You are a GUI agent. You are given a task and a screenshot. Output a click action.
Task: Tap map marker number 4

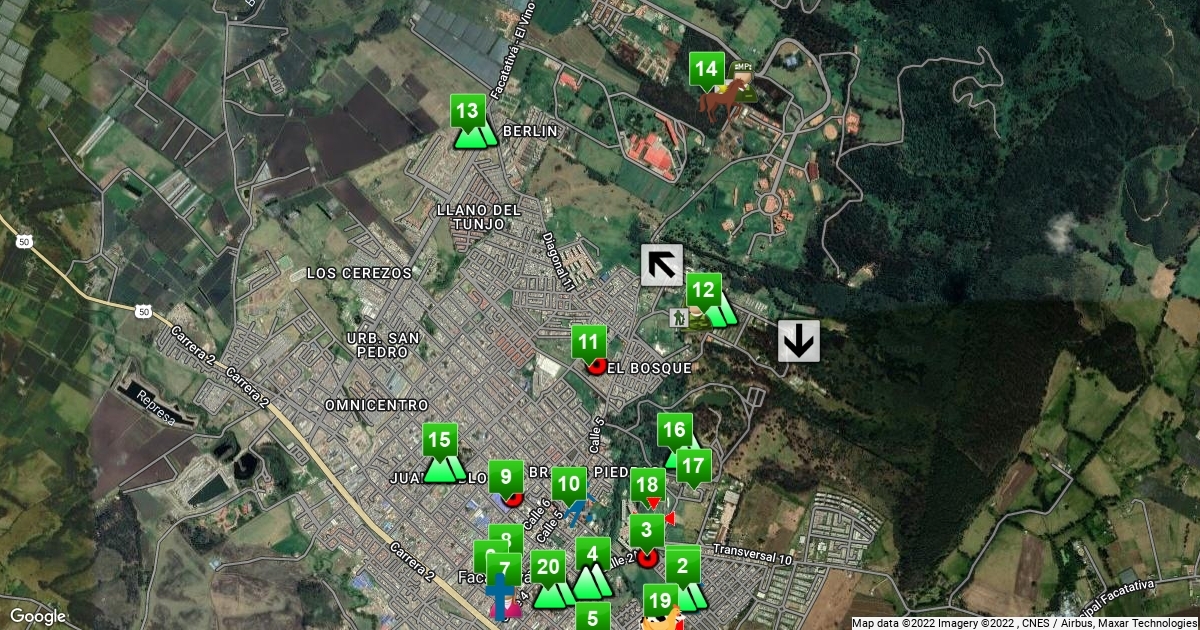593,553
